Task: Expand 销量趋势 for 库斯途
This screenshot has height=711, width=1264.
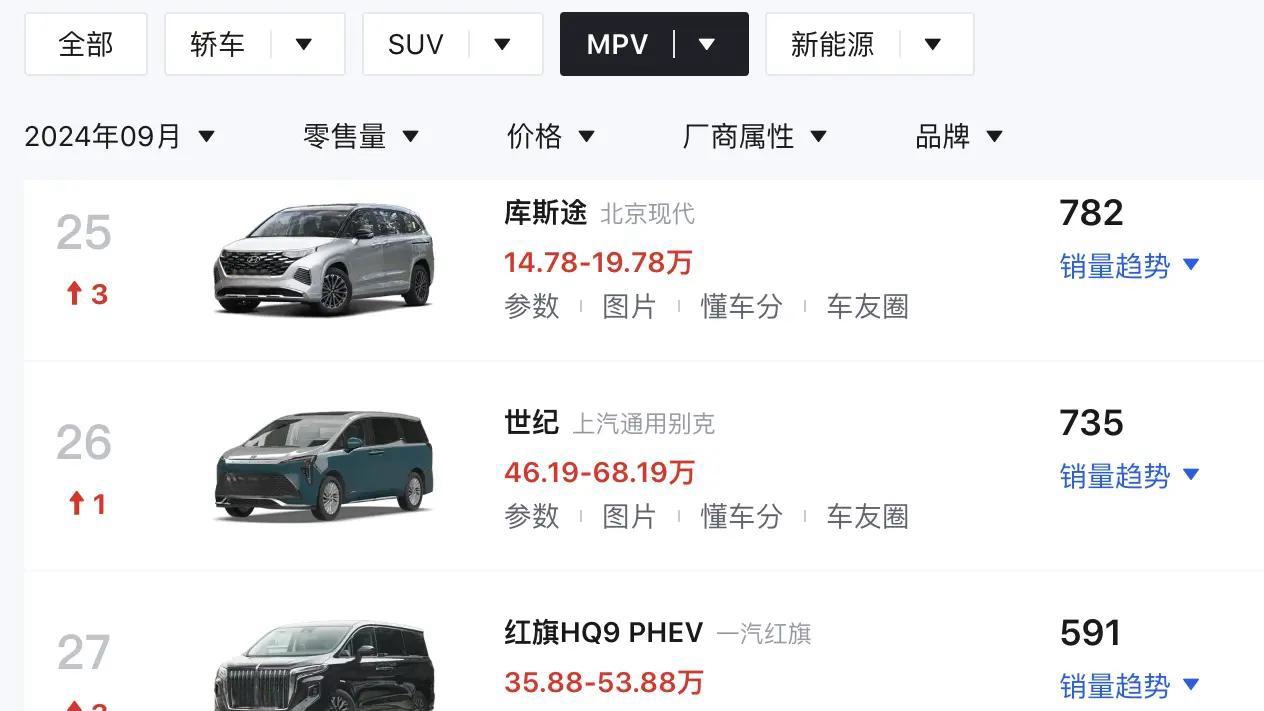Action: click(x=1129, y=265)
